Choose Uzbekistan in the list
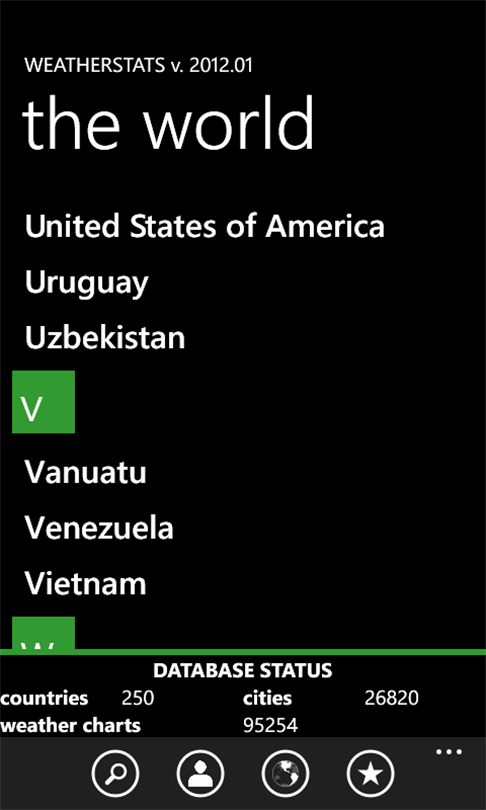 tap(105, 338)
